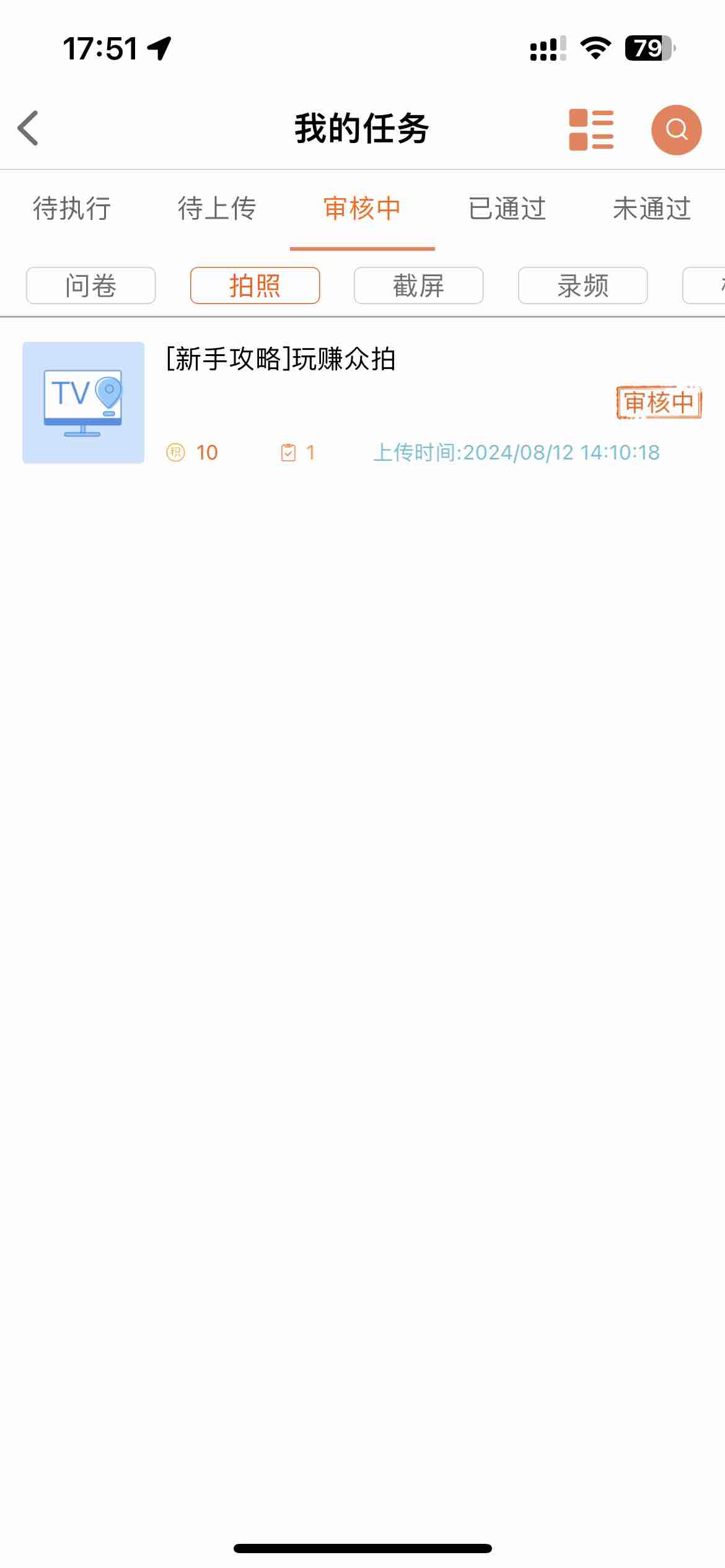Viewport: 725px width, 1568px height.
Task: Open the [新手攻略]玩赚众拍 task
Action: pyautogui.click(x=362, y=403)
